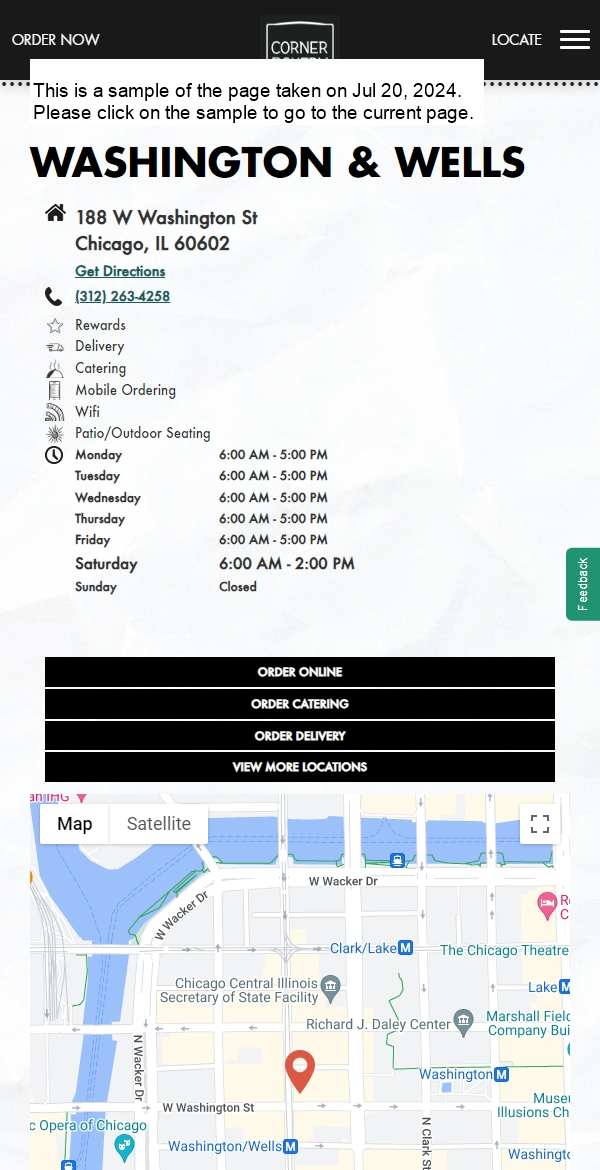Open the hamburger menu
This screenshot has width=600, height=1170.
tap(574, 40)
